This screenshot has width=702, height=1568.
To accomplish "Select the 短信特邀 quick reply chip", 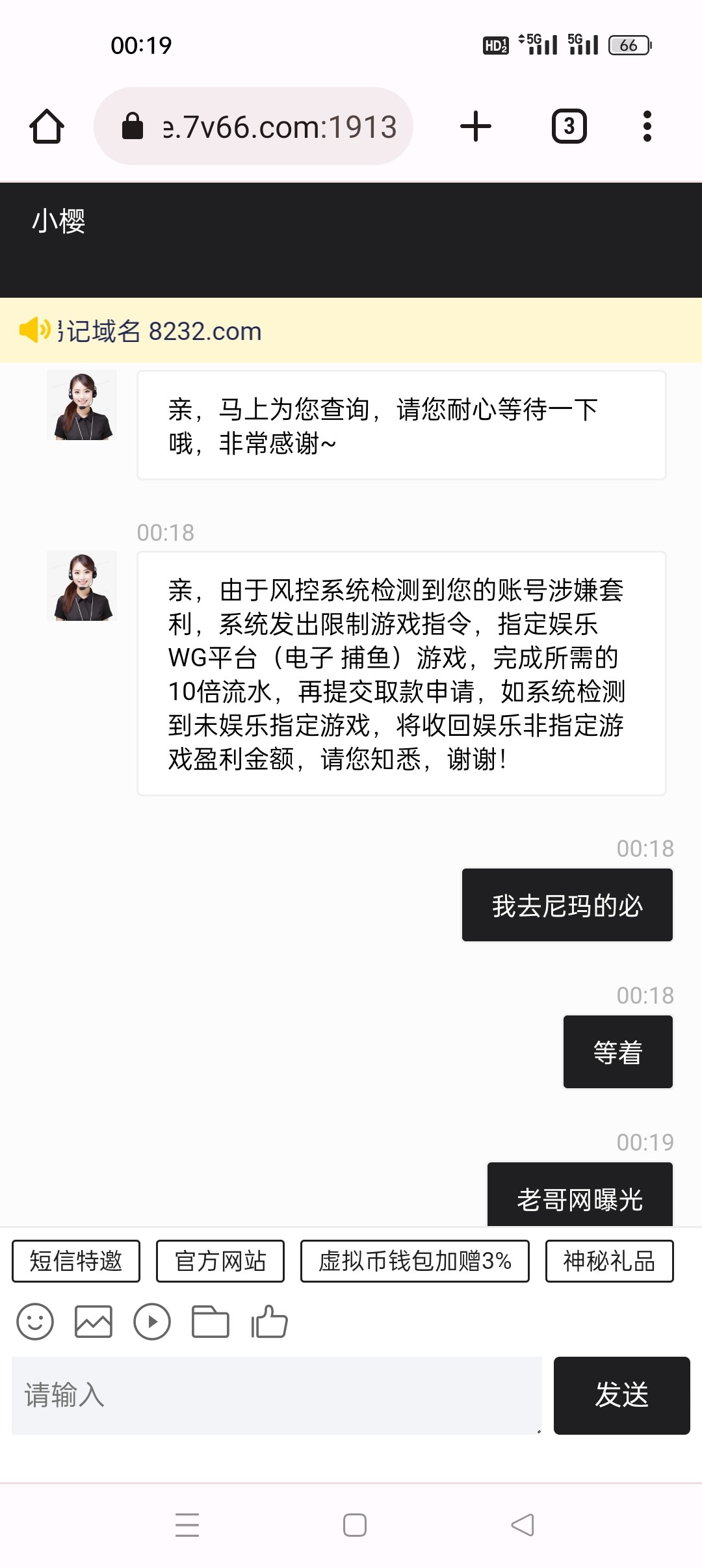I will point(76,1261).
